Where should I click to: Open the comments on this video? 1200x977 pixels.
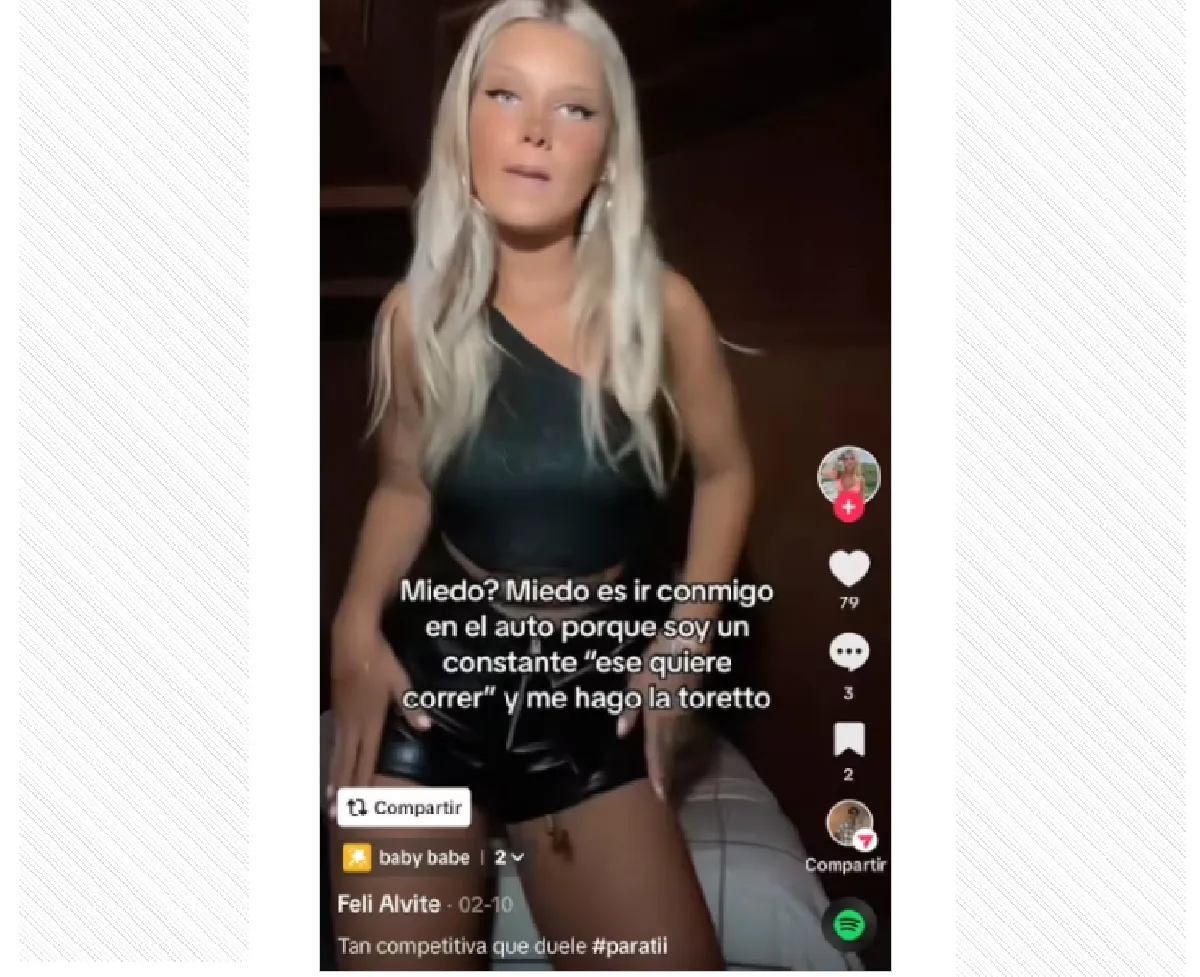tap(848, 652)
